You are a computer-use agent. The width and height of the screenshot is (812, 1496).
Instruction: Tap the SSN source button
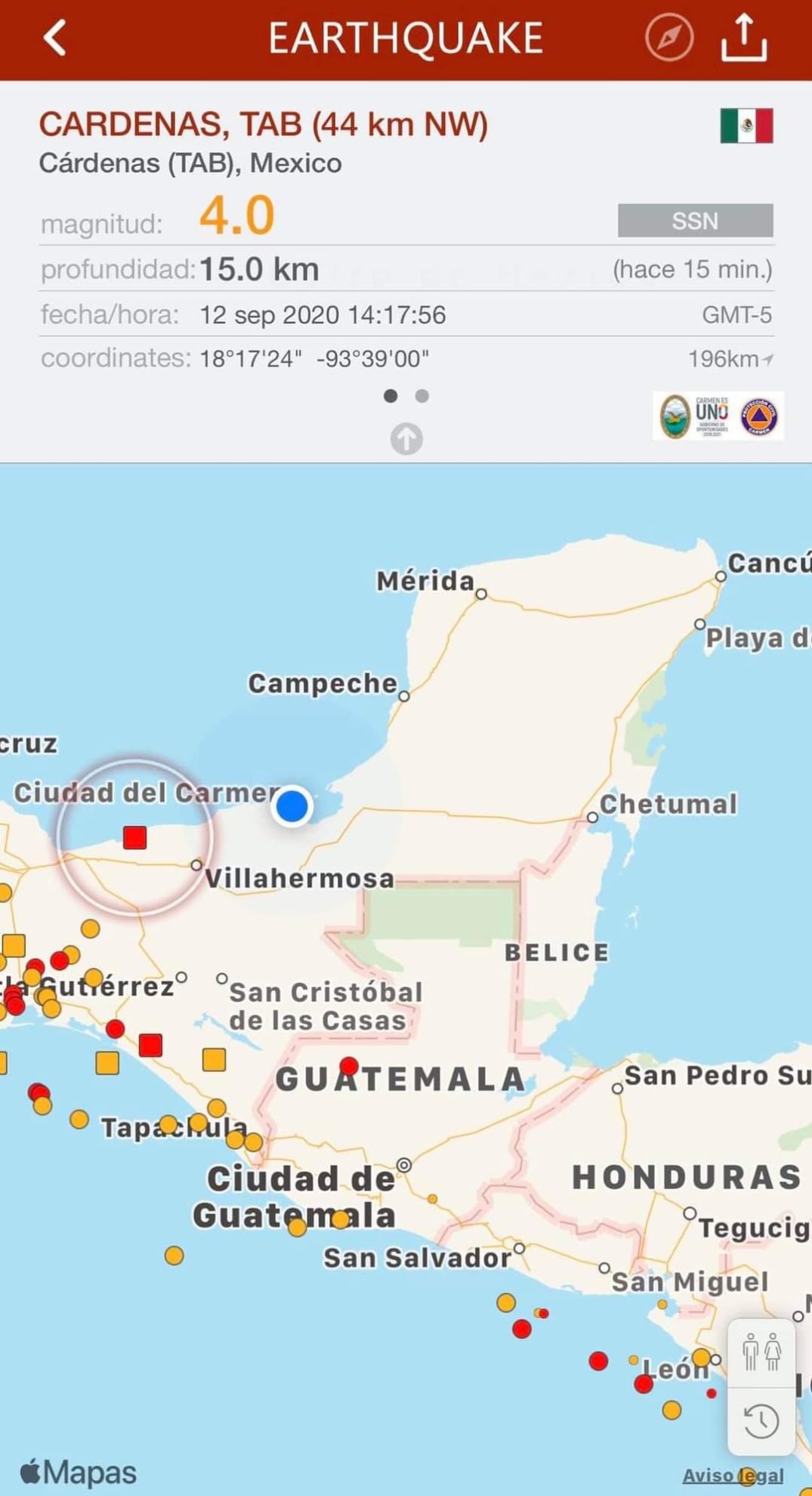coord(695,221)
